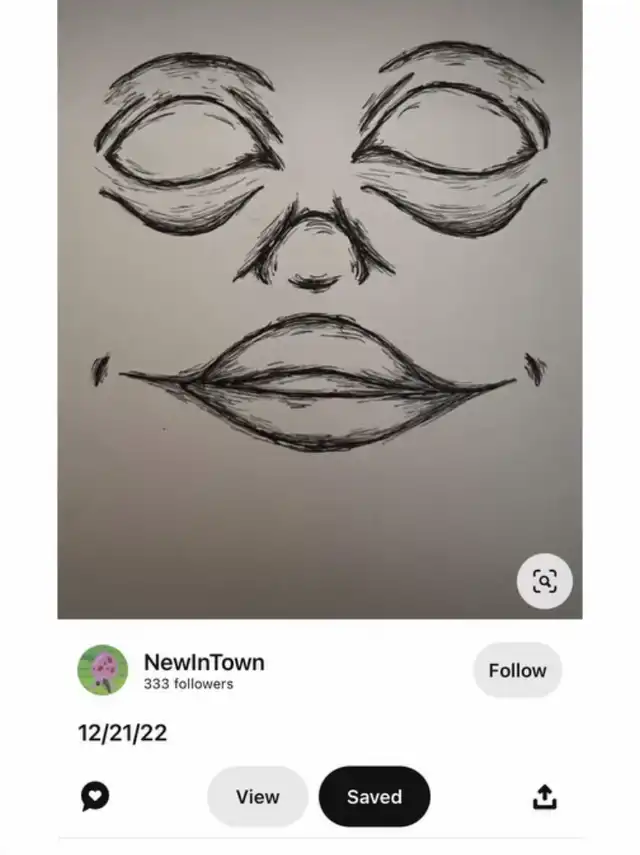This screenshot has height=855, width=640.
Task: Tap the Saved button
Action: (374, 797)
